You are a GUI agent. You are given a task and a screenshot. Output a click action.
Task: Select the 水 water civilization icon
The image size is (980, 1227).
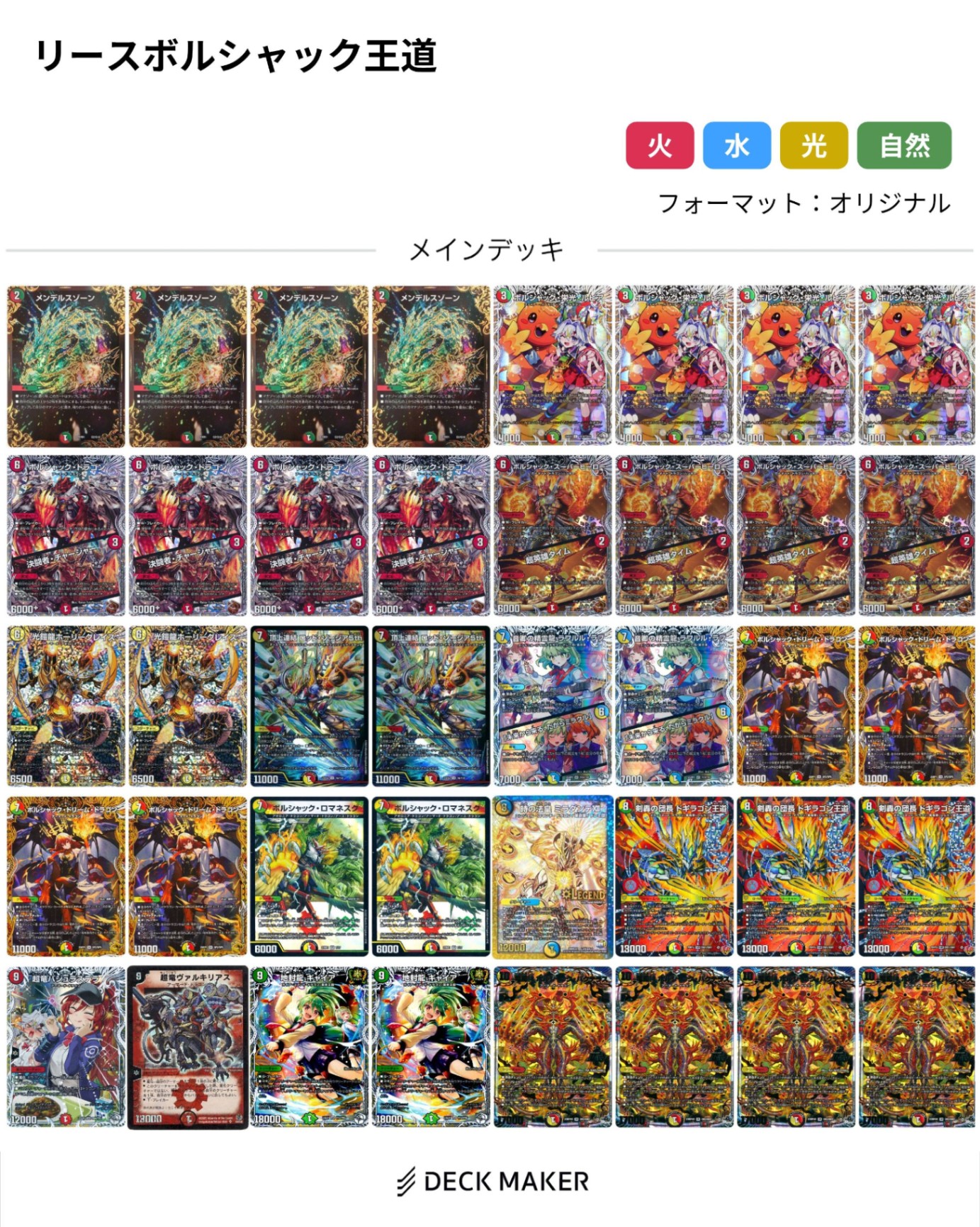coord(736,144)
